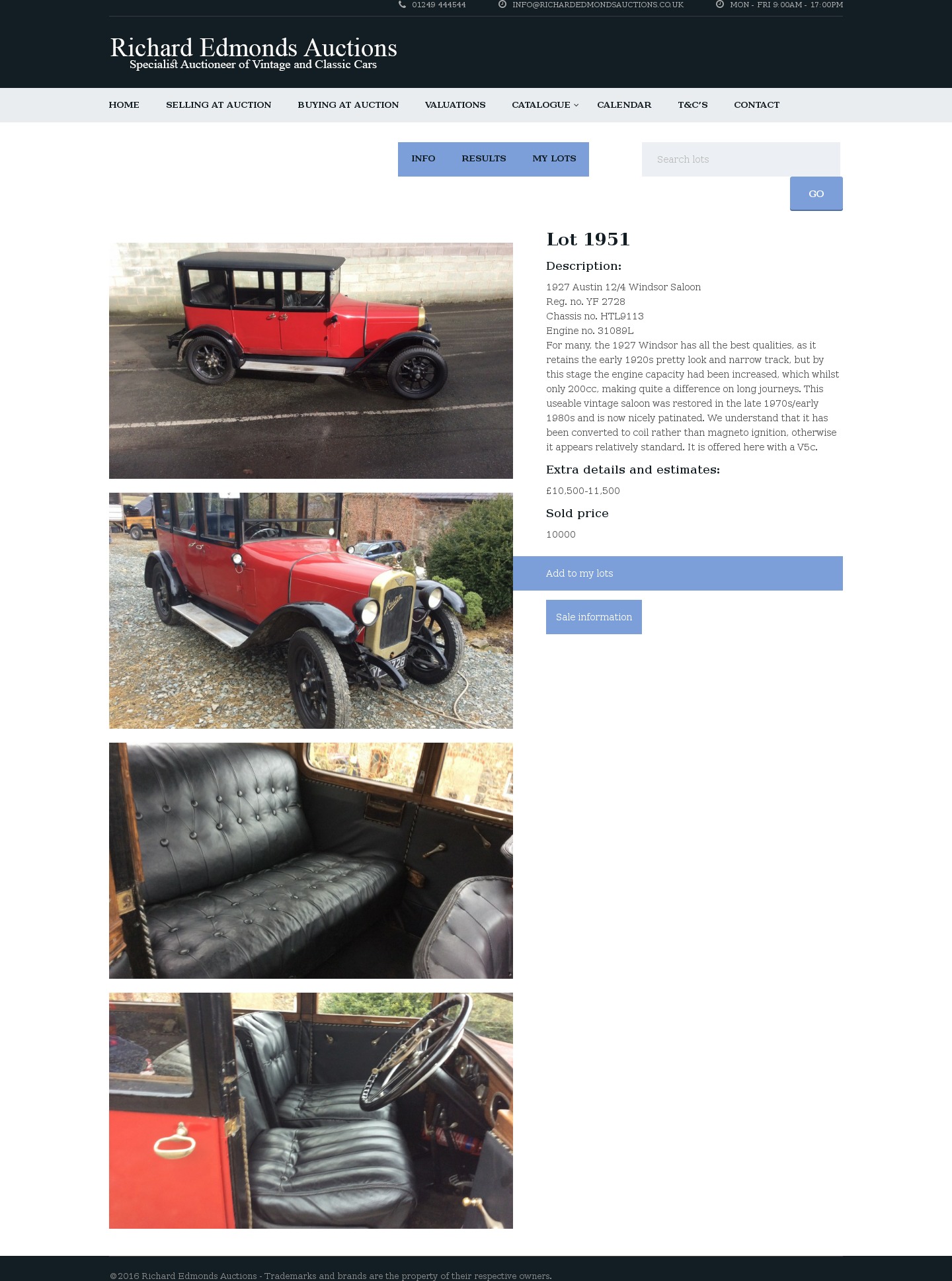952x1281 pixels.
Task: Open the Home menu item
Action: coord(124,104)
